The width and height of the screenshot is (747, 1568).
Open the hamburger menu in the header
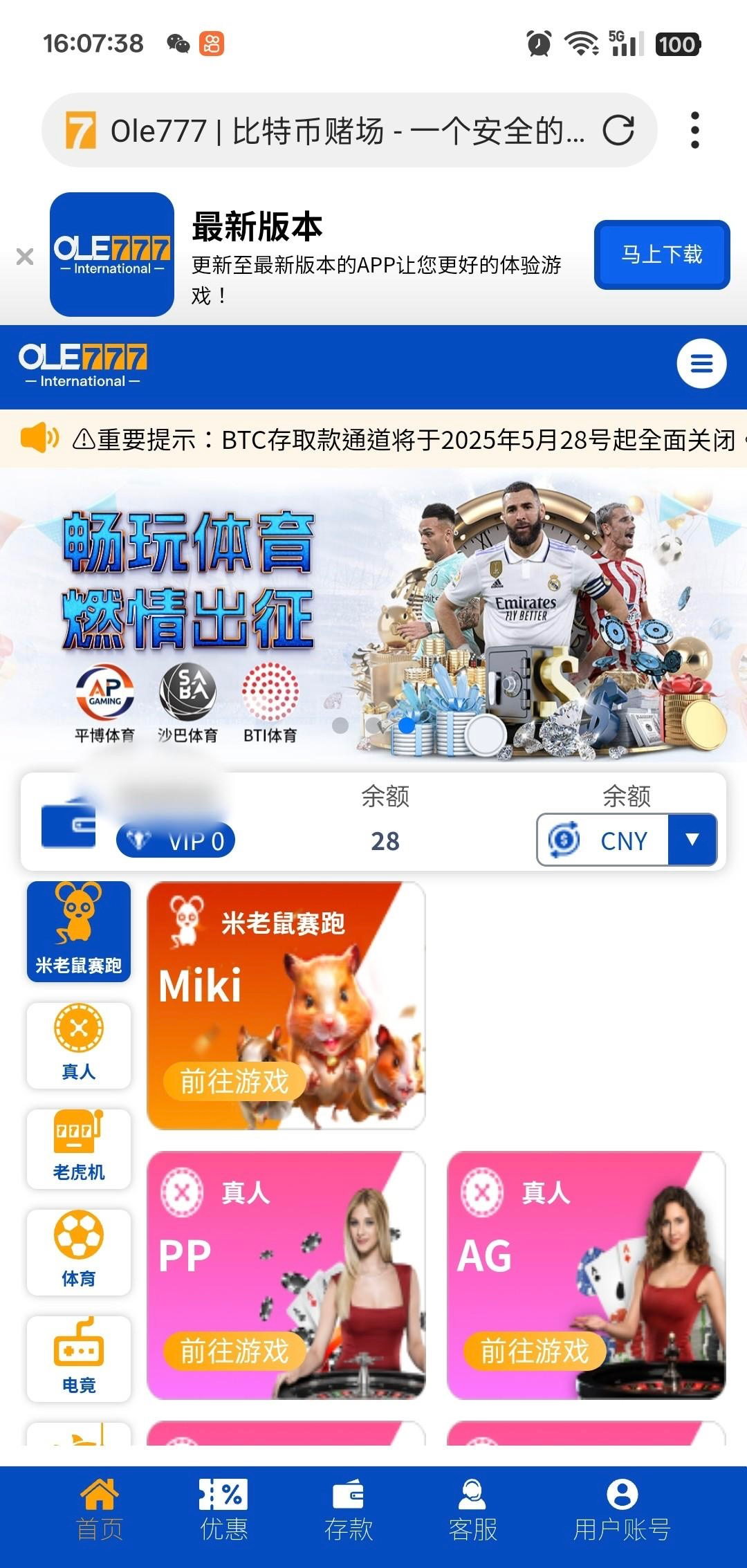(701, 364)
